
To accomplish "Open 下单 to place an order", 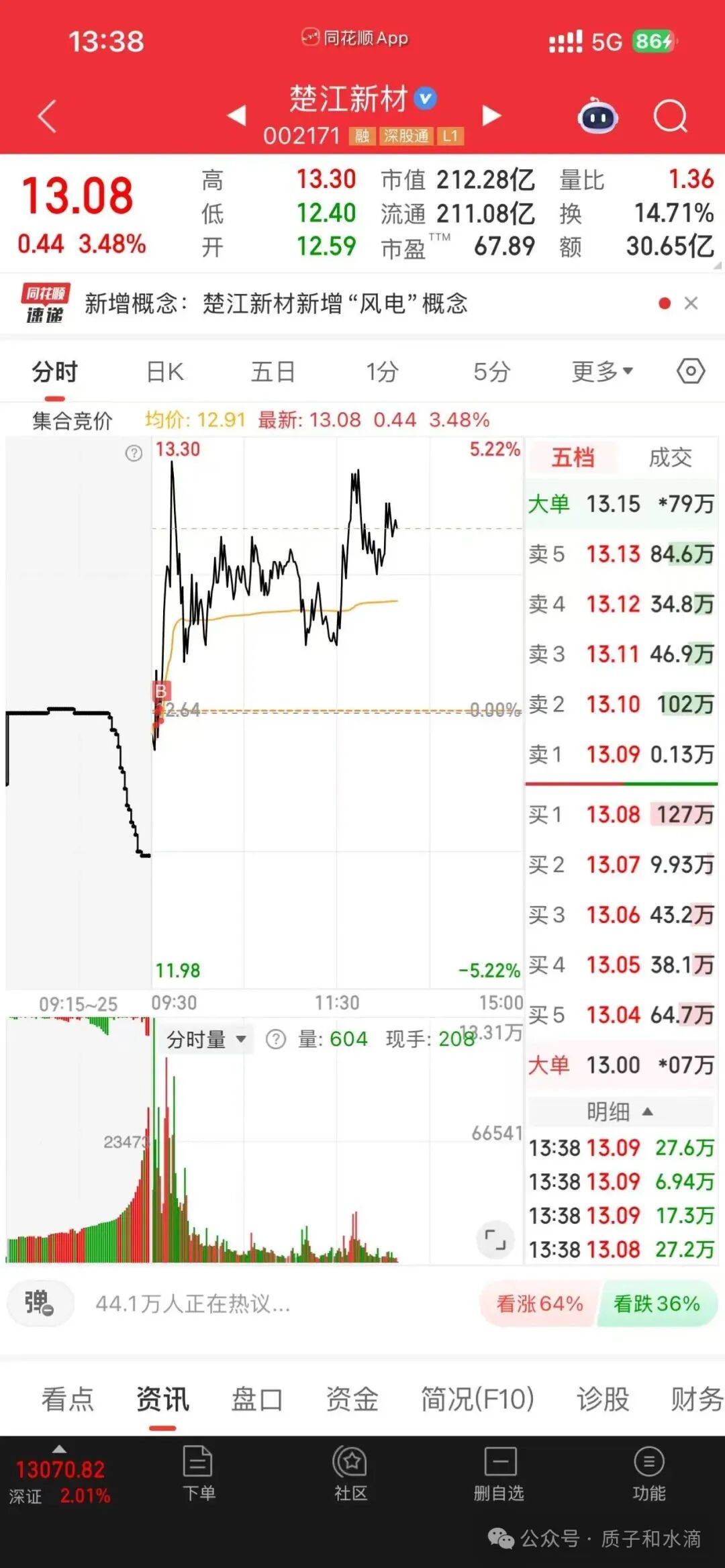I will (199, 1474).
